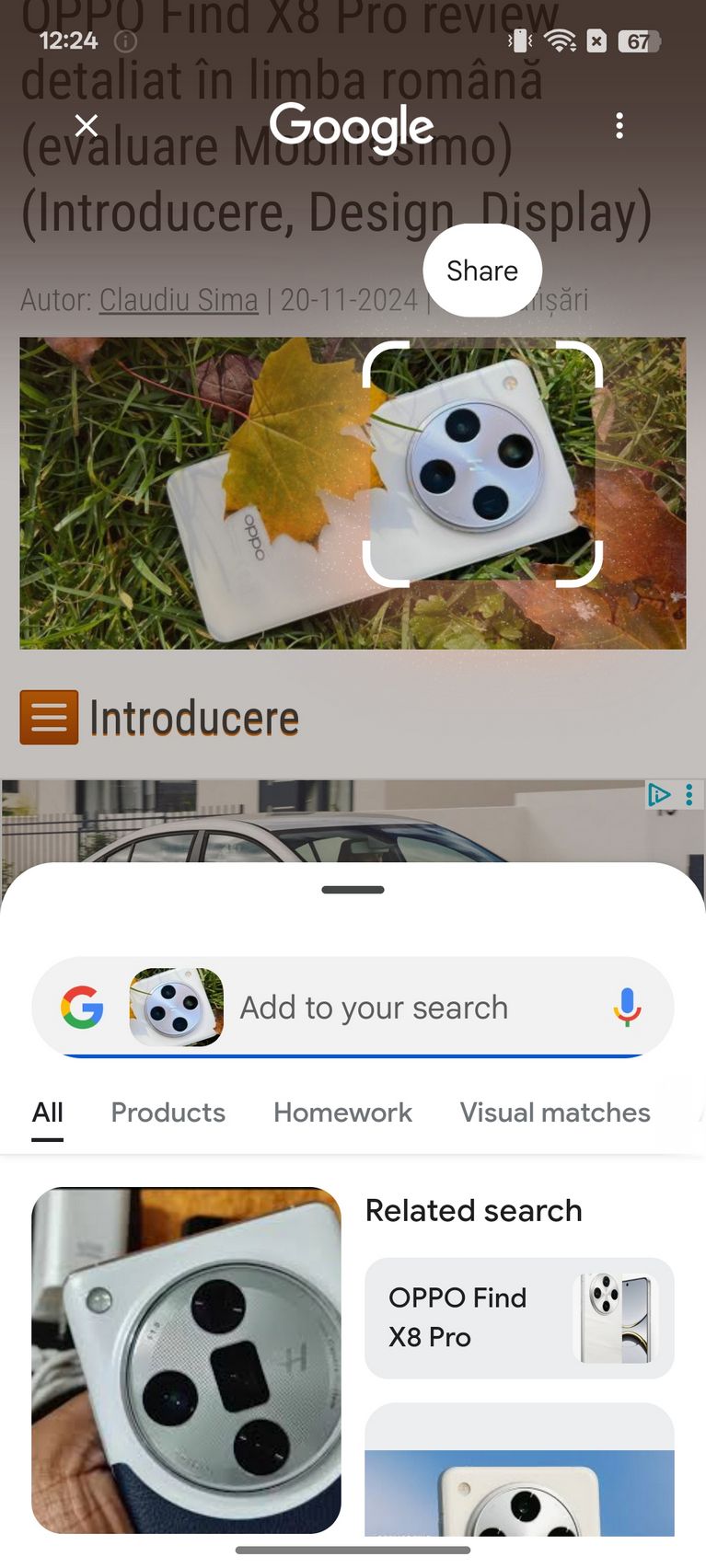The image size is (706, 1568).
Task: Switch to the Homework tab
Action: pyautogui.click(x=342, y=1113)
